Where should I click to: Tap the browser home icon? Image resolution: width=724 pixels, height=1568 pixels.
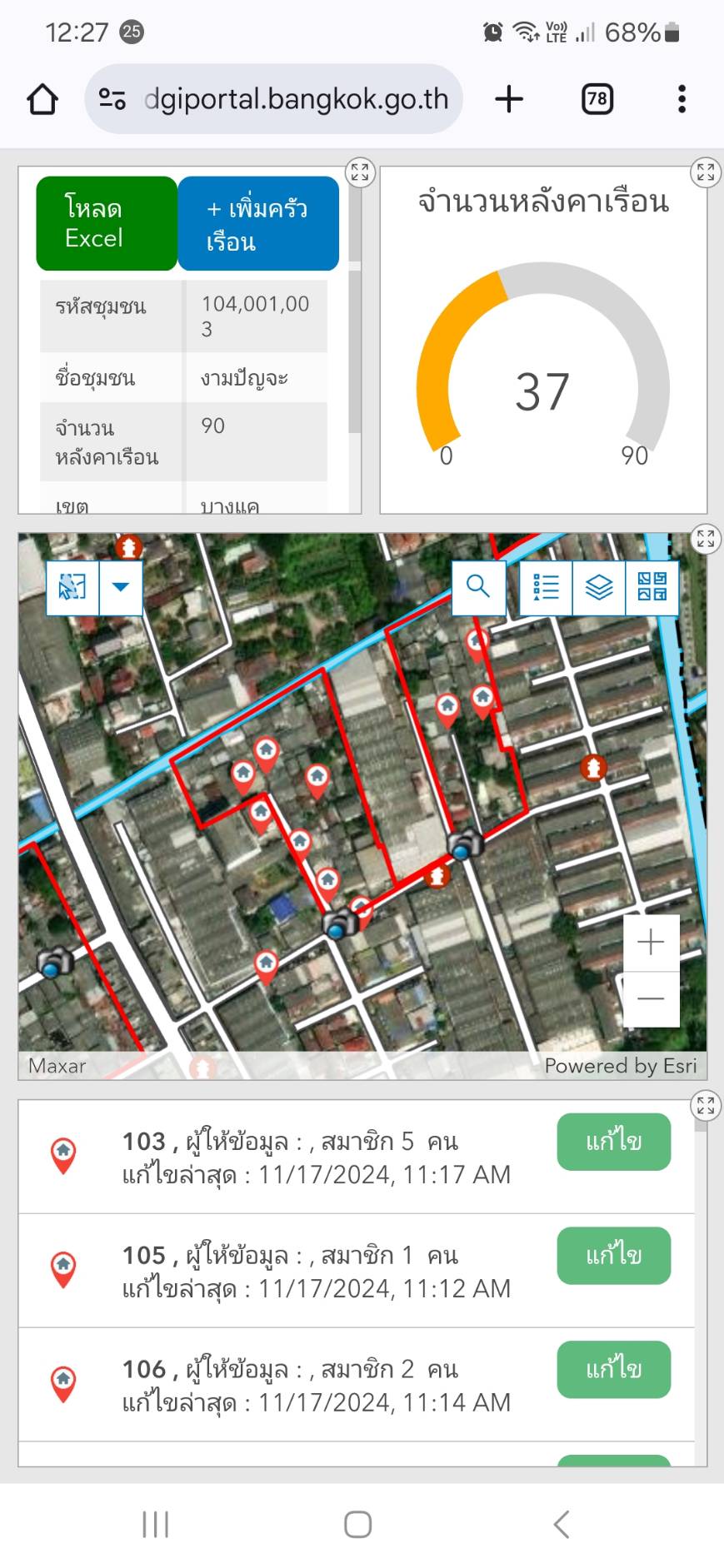[42, 99]
